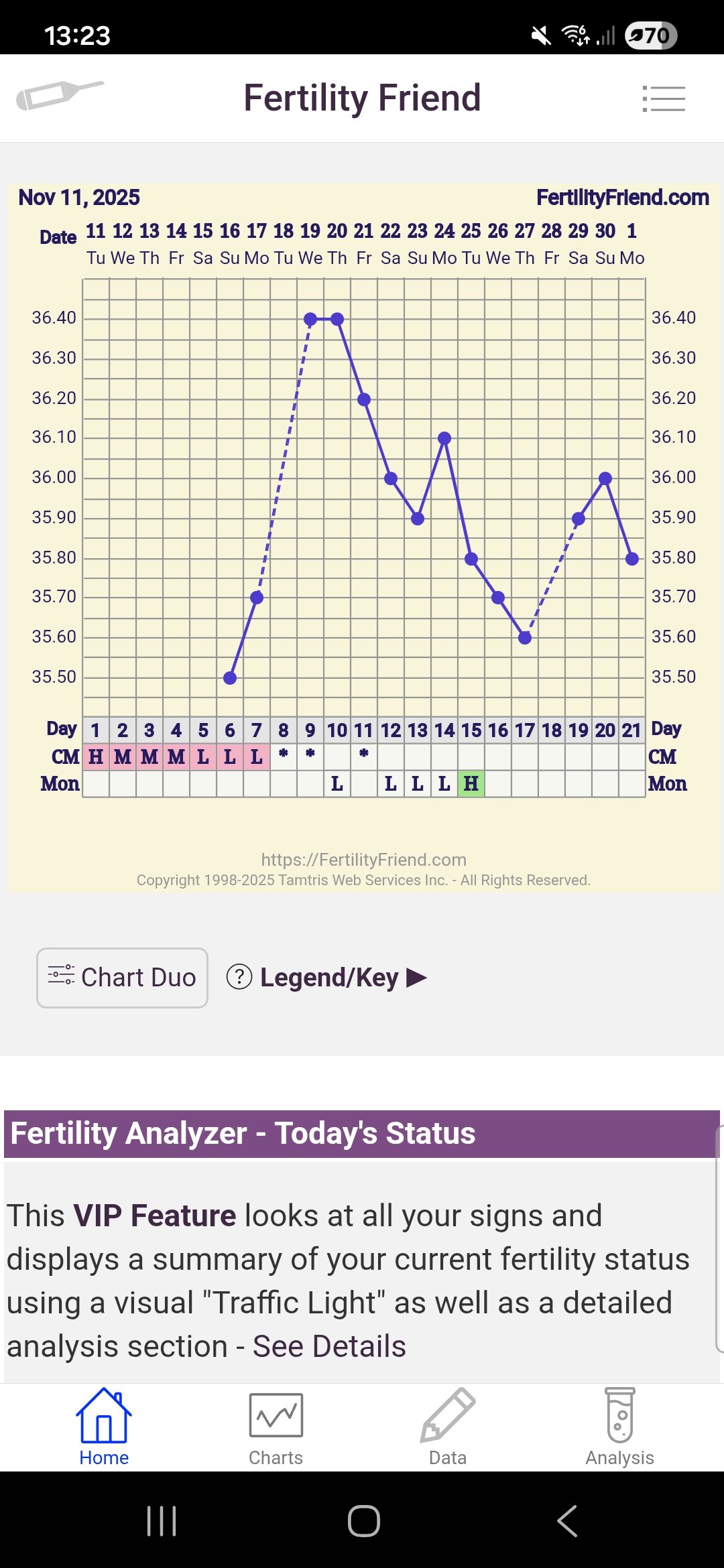Go back with the system back button

coord(567,1520)
